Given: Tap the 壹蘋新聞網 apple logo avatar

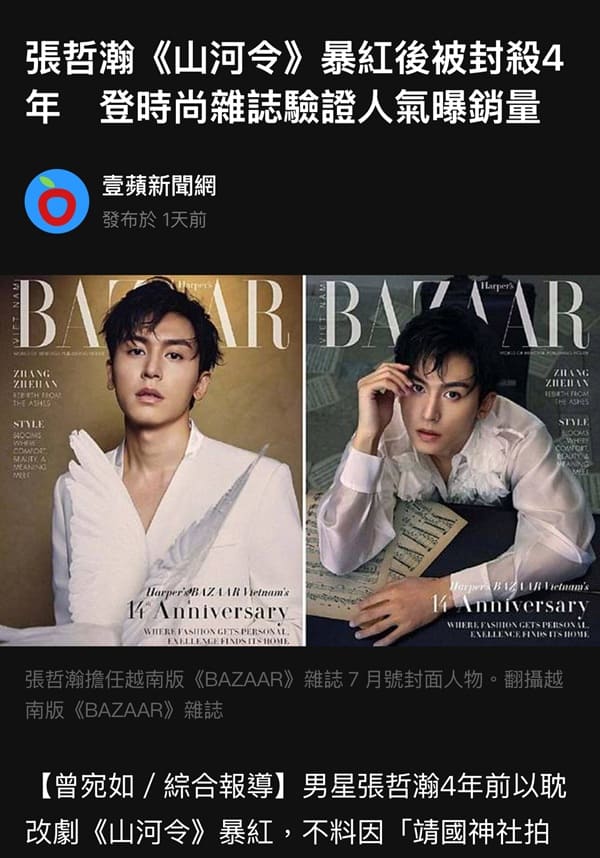Looking at the screenshot, I should [56, 201].
